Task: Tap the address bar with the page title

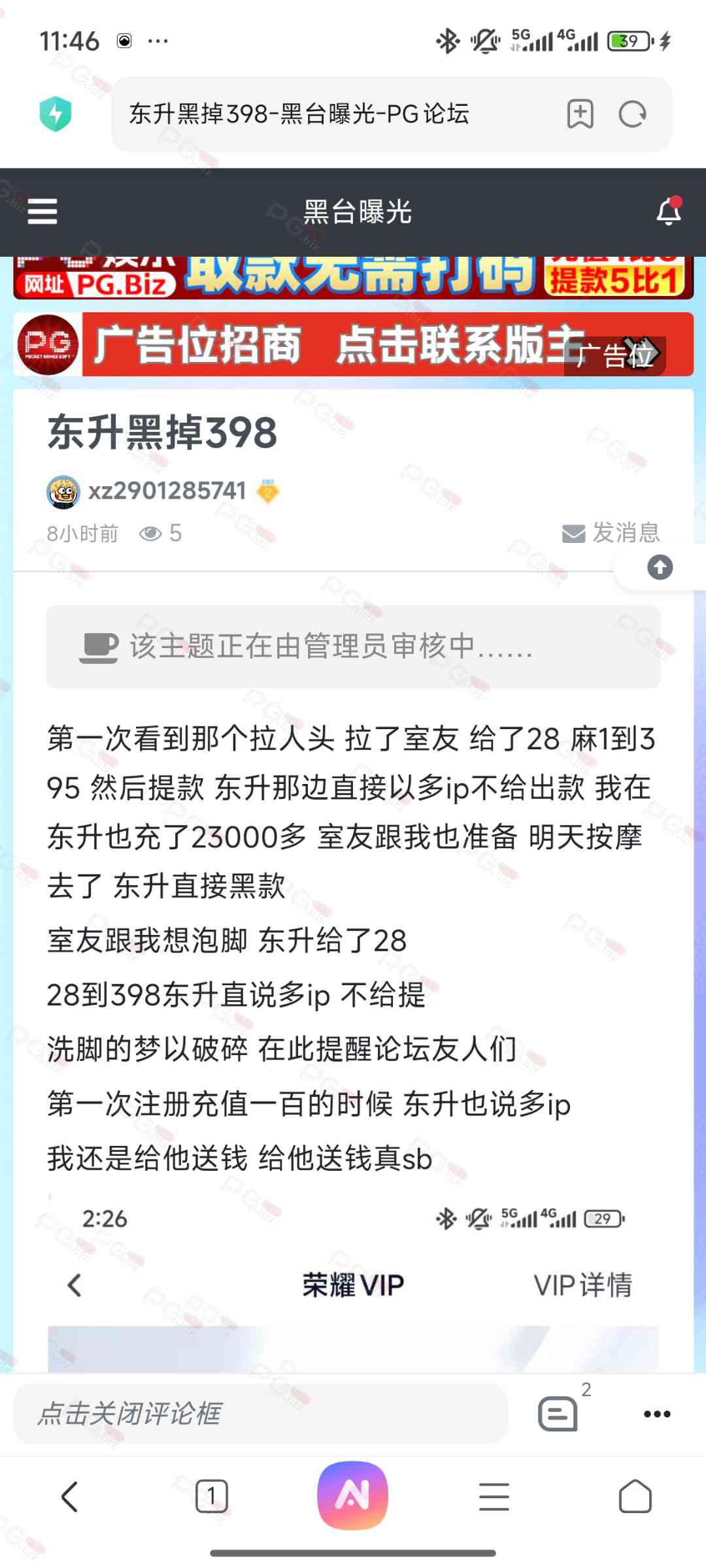Action: (327, 114)
